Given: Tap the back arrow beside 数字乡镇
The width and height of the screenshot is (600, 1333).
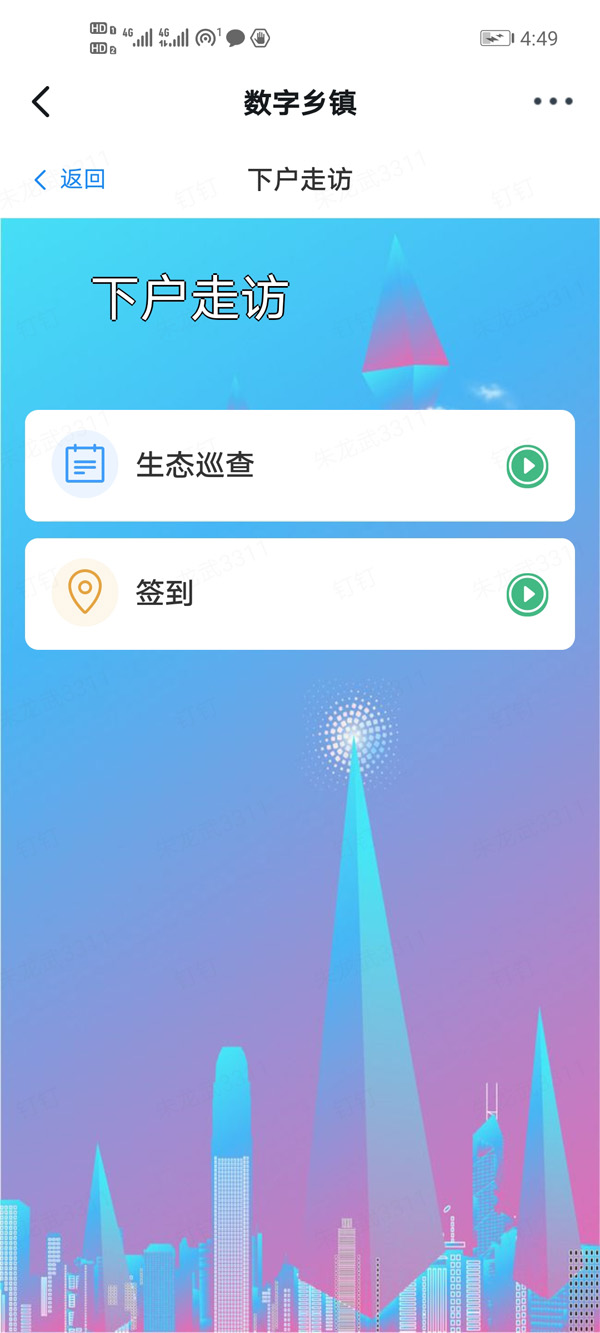Looking at the screenshot, I should [41, 102].
